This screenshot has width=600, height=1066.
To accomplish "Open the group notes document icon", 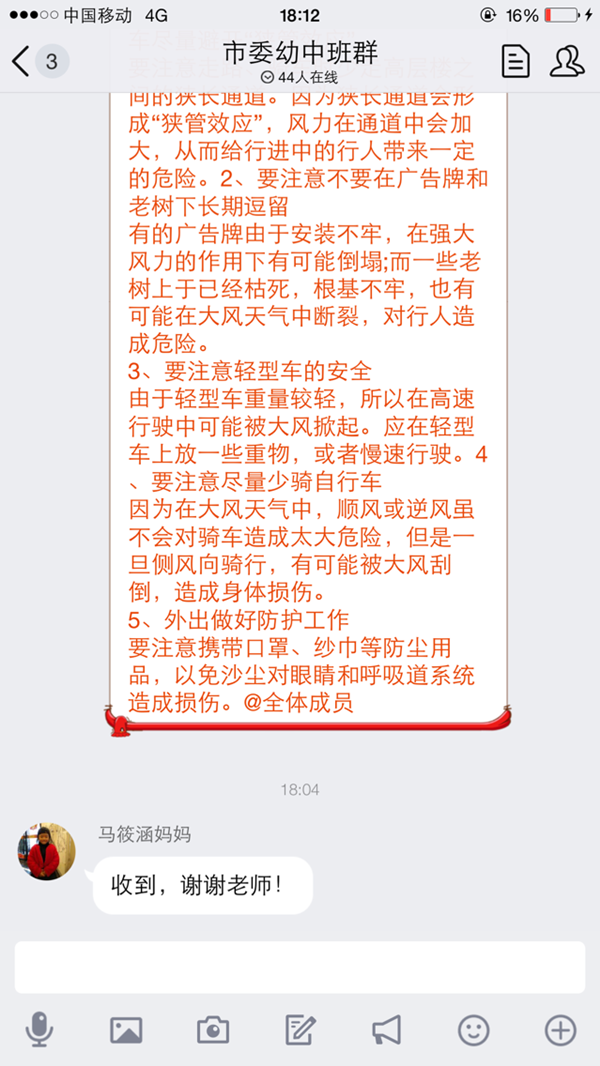I will (516, 62).
